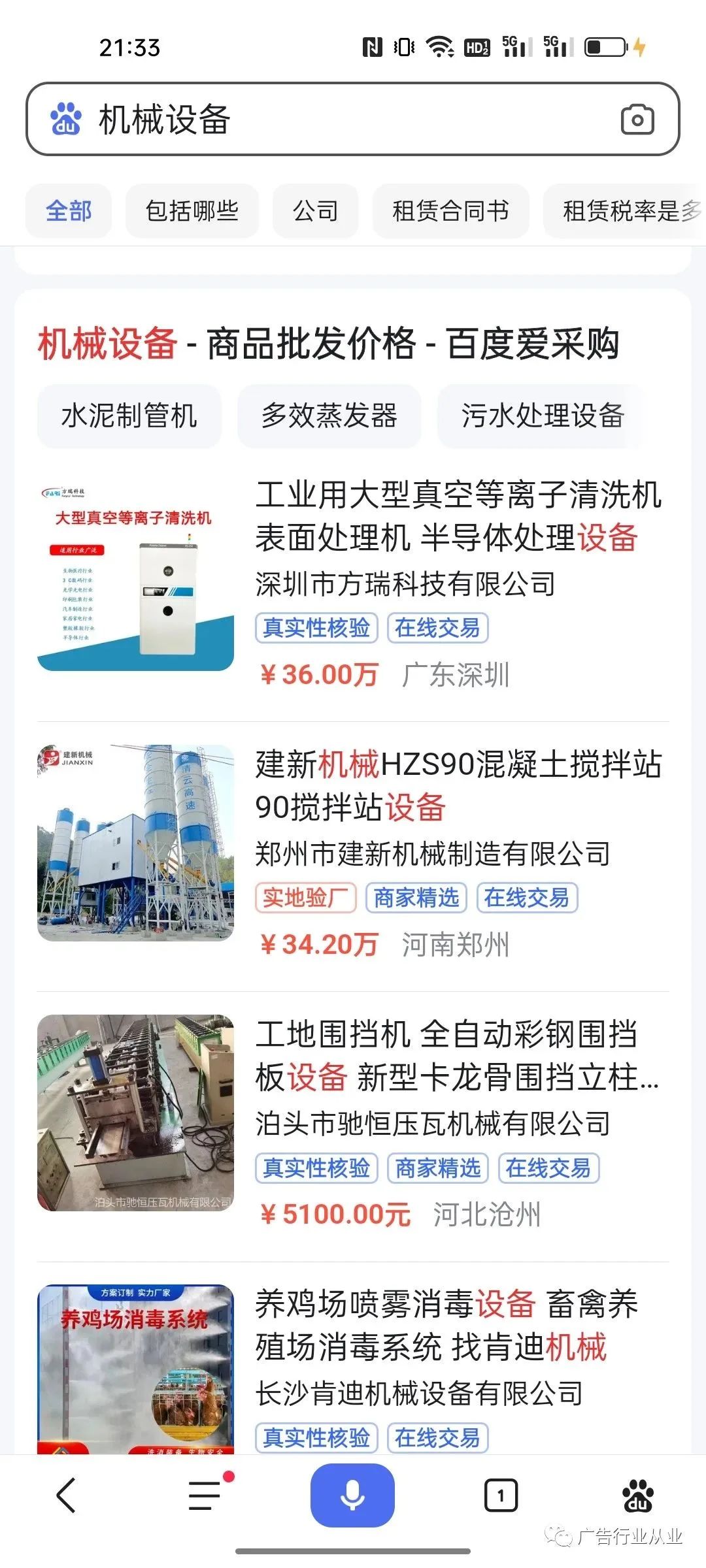Open the 工业用大型真空等离子清洗机 product listing
This screenshot has width=706, height=1568.
click(x=458, y=516)
